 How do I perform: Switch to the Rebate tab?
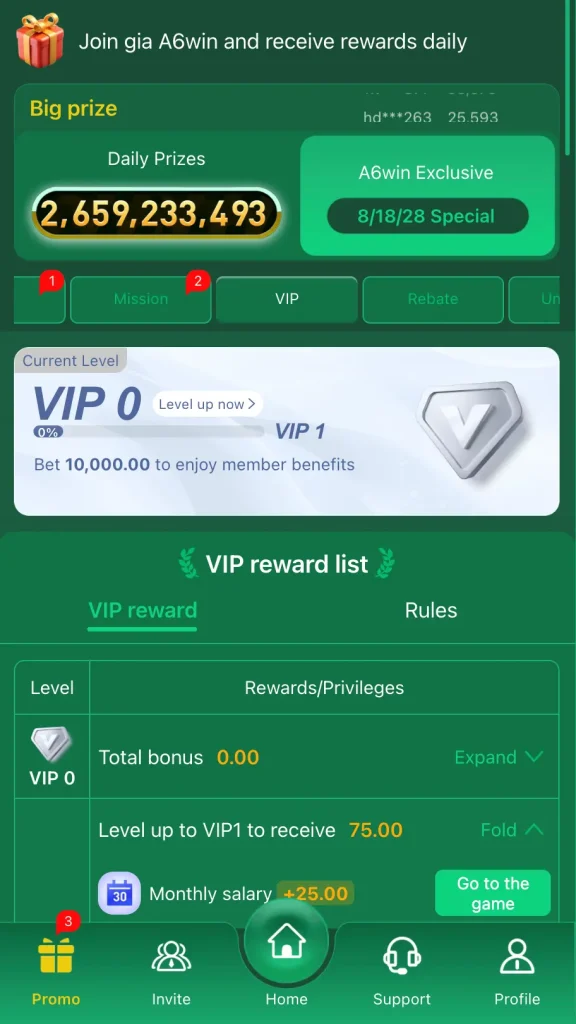click(x=433, y=299)
